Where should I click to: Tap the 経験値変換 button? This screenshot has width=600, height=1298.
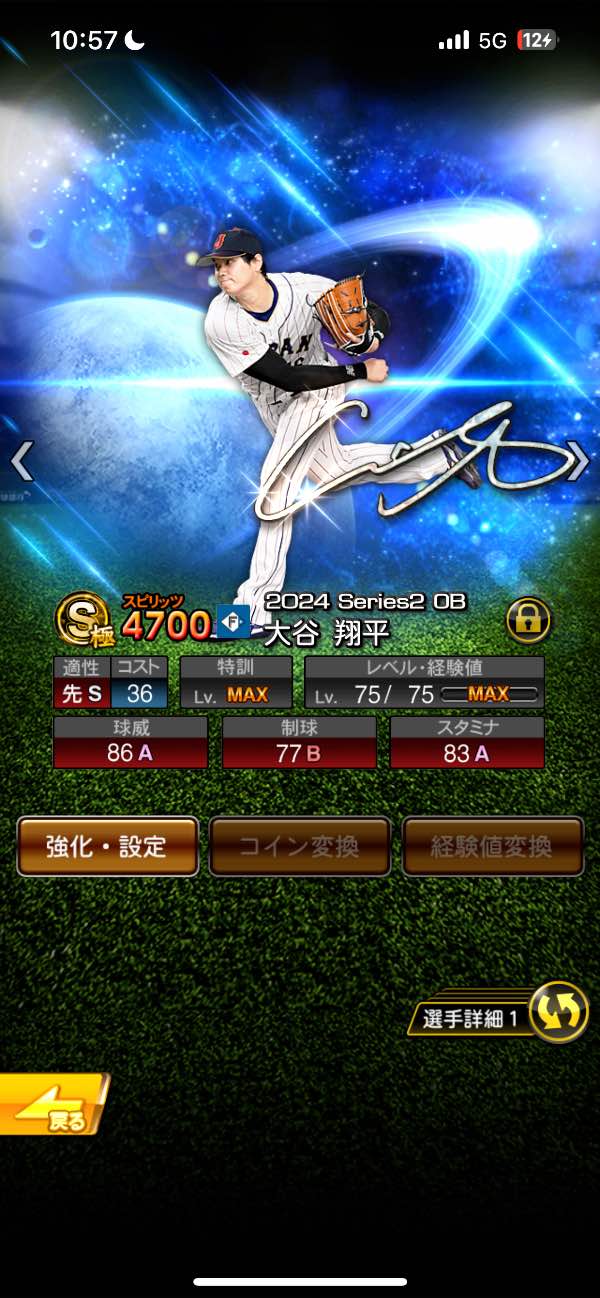pyautogui.click(x=492, y=847)
